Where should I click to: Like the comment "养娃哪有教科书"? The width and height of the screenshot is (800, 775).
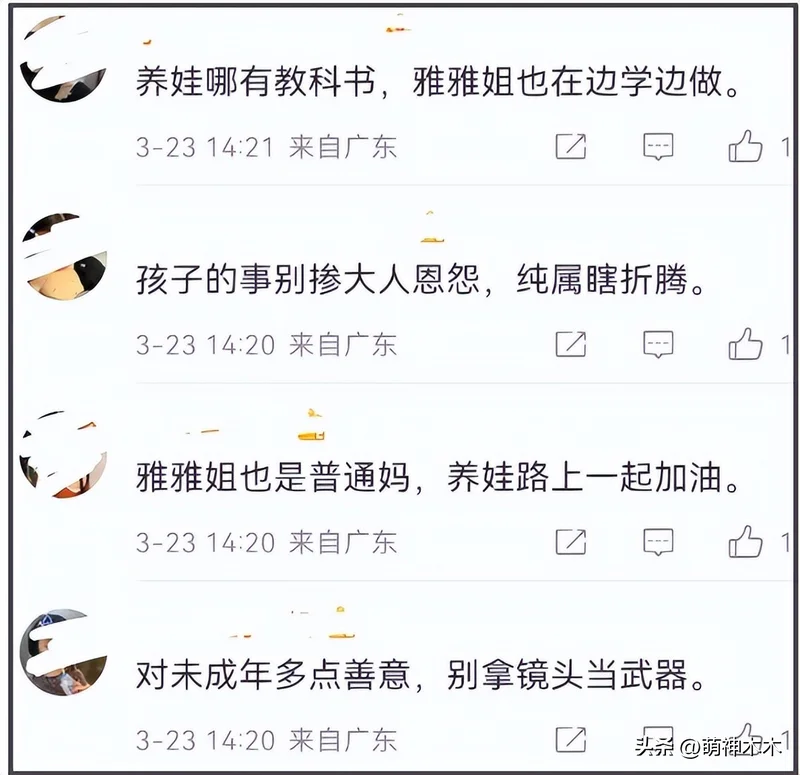(x=745, y=147)
